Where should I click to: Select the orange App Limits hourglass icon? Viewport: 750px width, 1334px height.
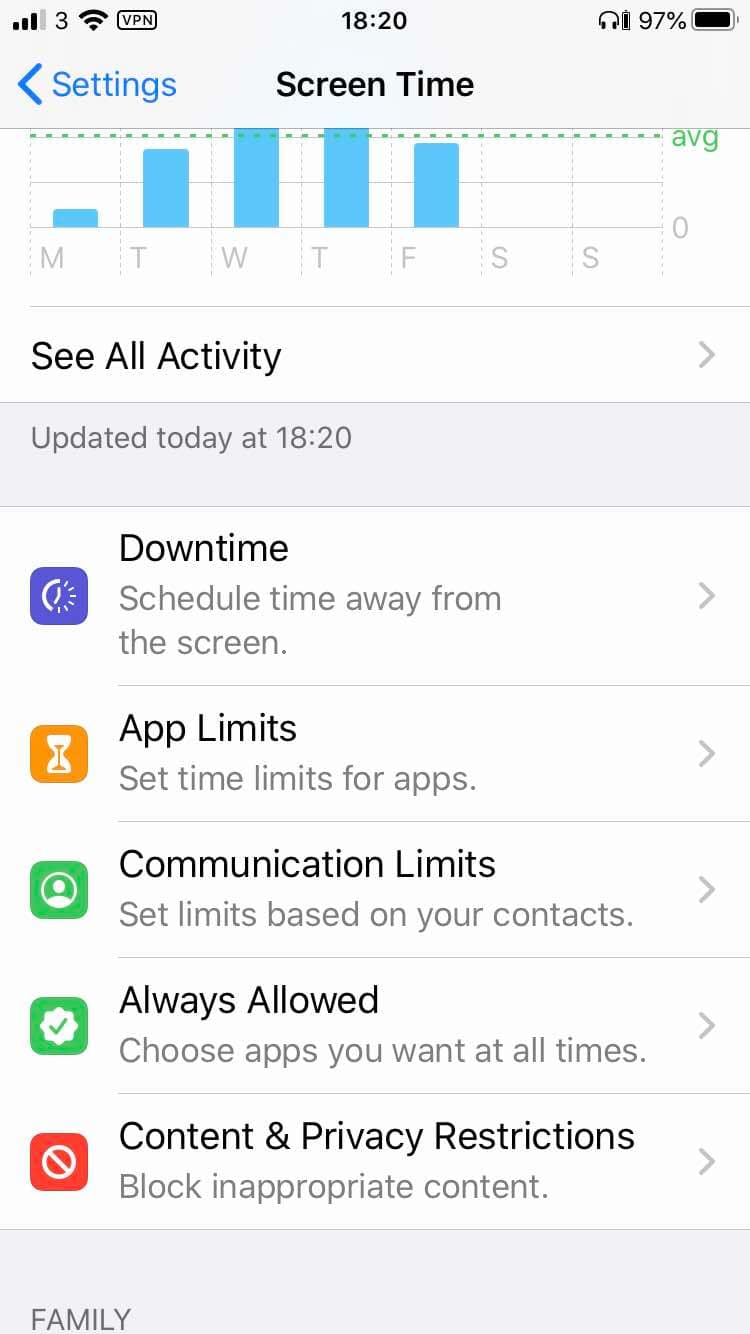[x=59, y=753]
